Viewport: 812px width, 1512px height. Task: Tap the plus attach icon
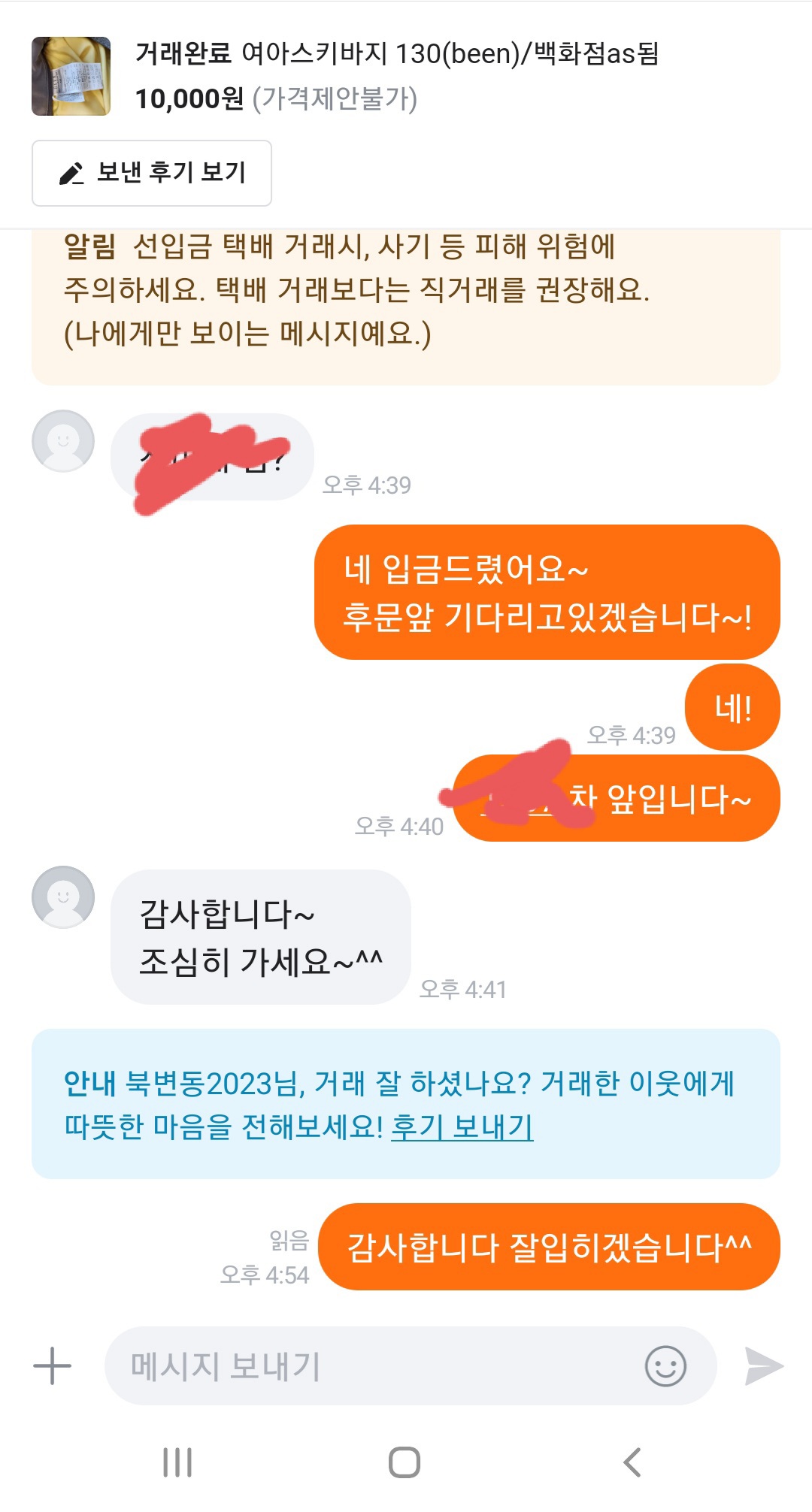(52, 1365)
